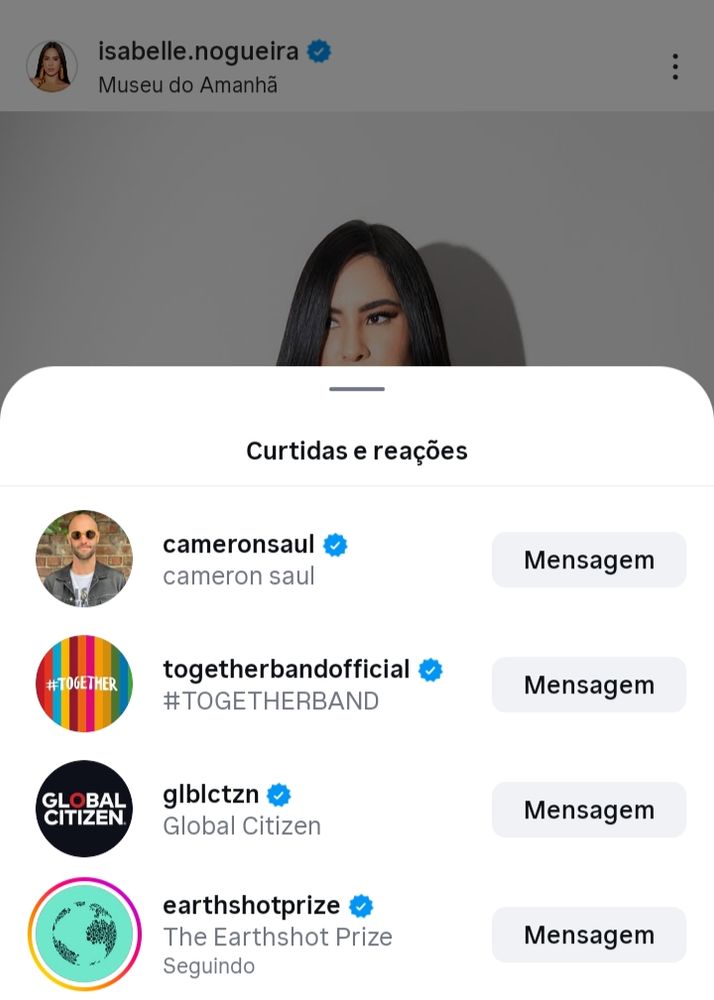Message earthshotprize

588,935
